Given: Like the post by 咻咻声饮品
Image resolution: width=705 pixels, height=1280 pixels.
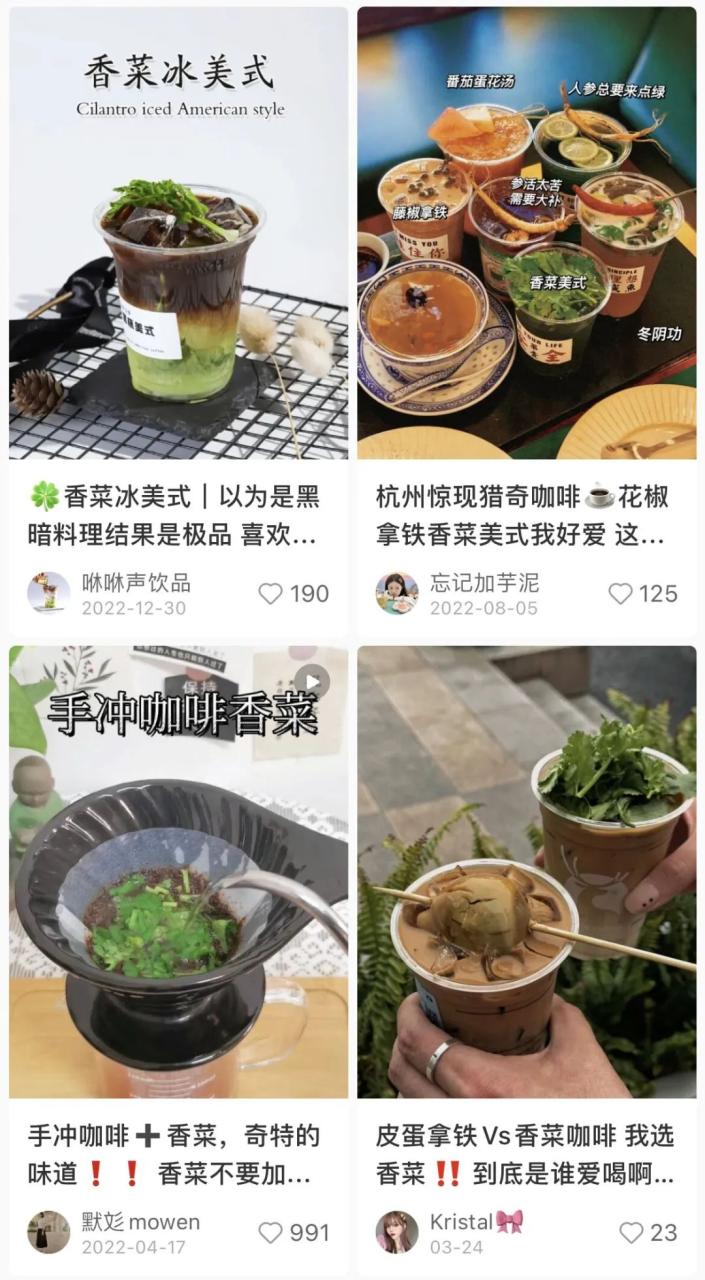Looking at the screenshot, I should pyautogui.click(x=271, y=594).
